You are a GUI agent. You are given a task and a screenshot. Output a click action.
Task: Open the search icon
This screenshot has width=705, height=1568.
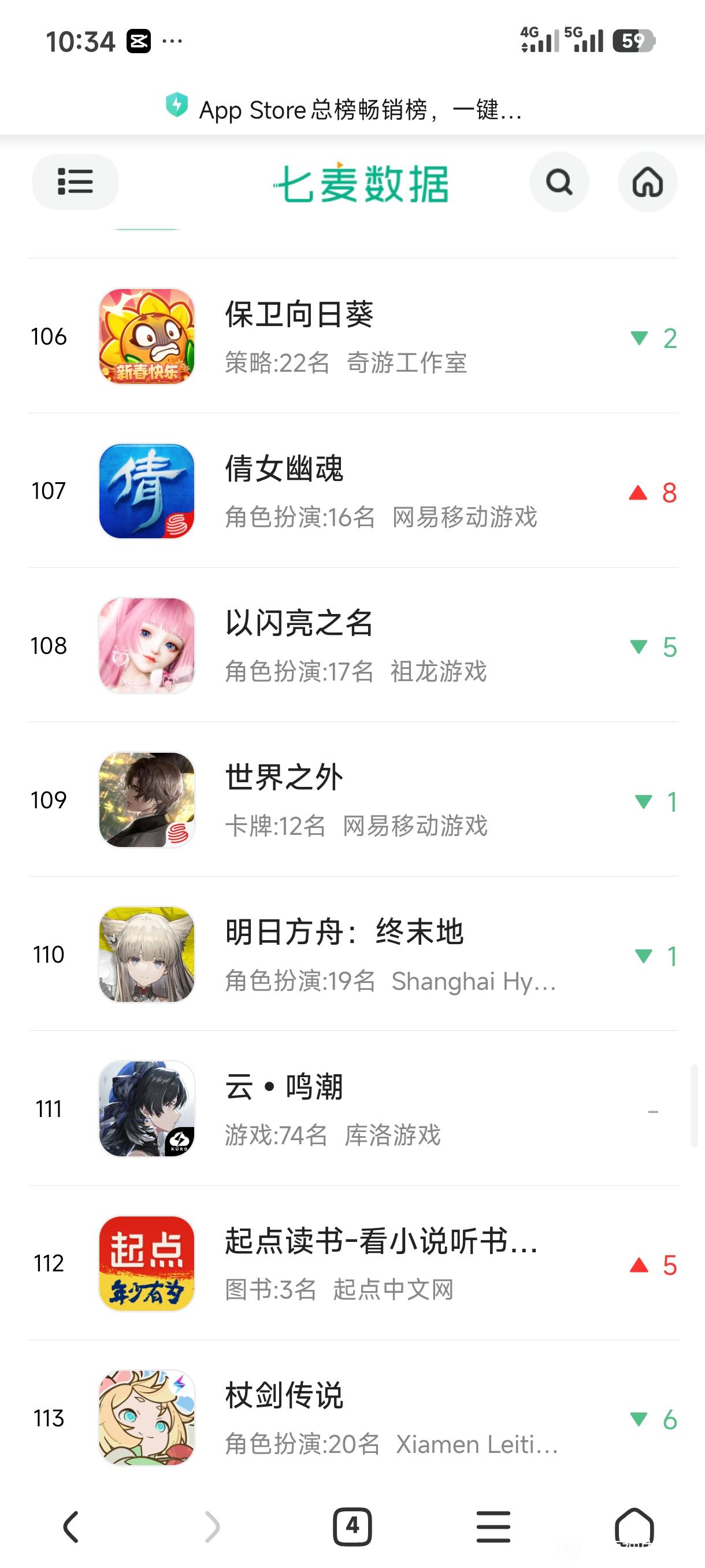click(559, 182)
